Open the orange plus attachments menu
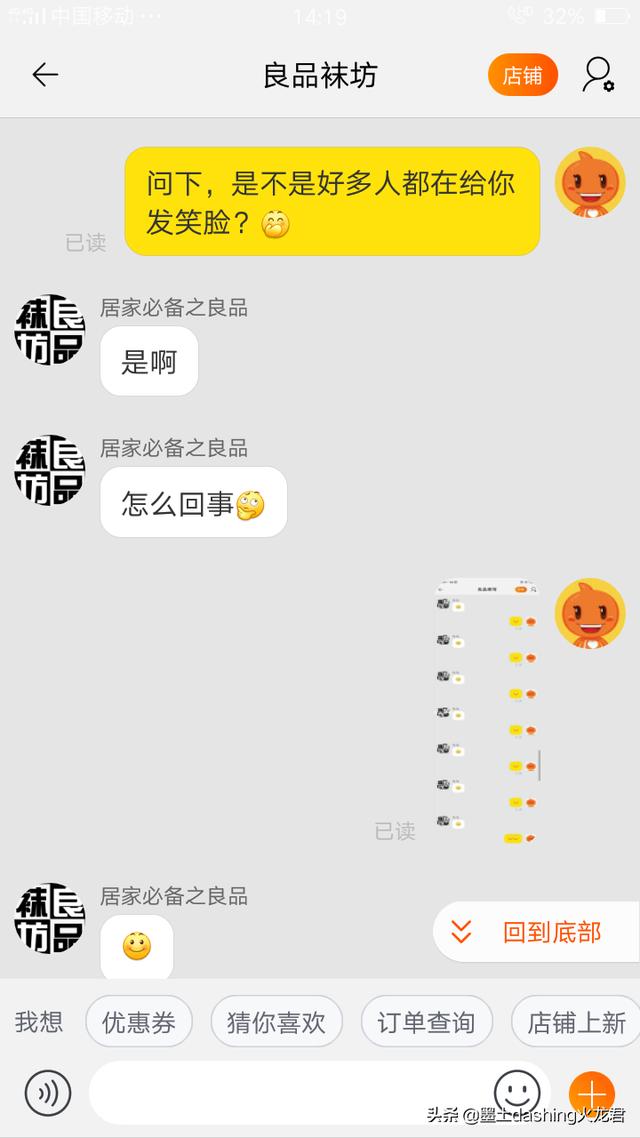This screenshot has width=640, height=1138. (x=592, y=1093)
